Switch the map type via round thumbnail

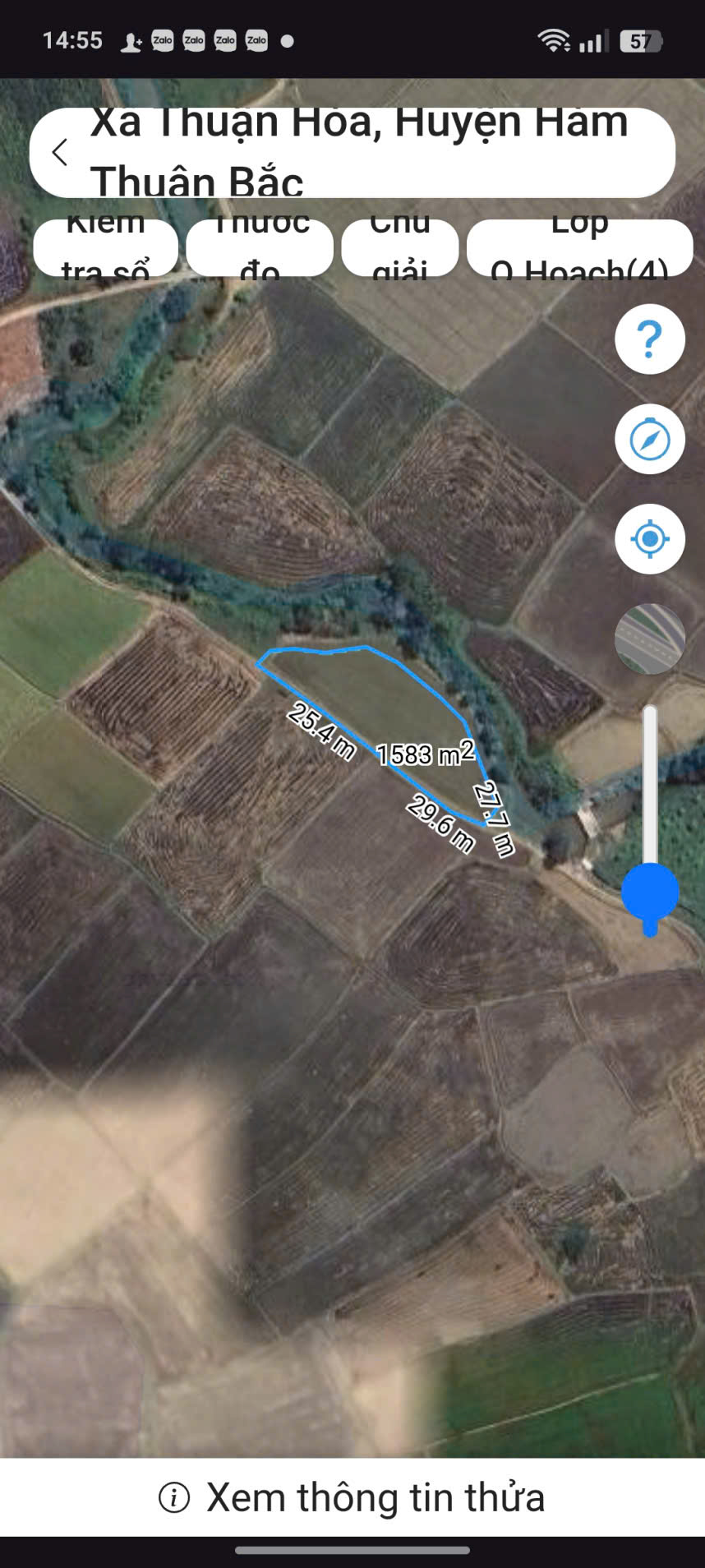(649, 639)
